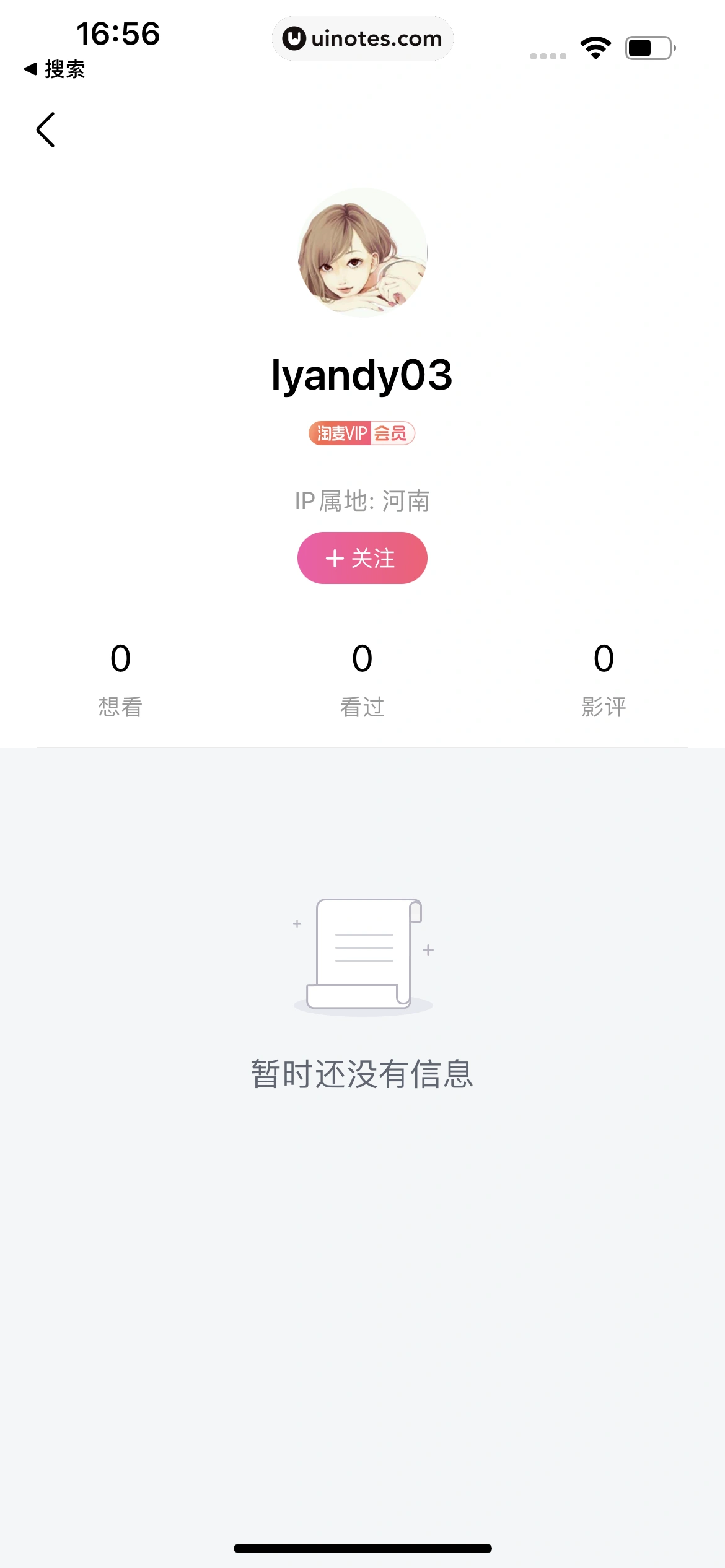Tap the username lyandy03

pos(362,375)
